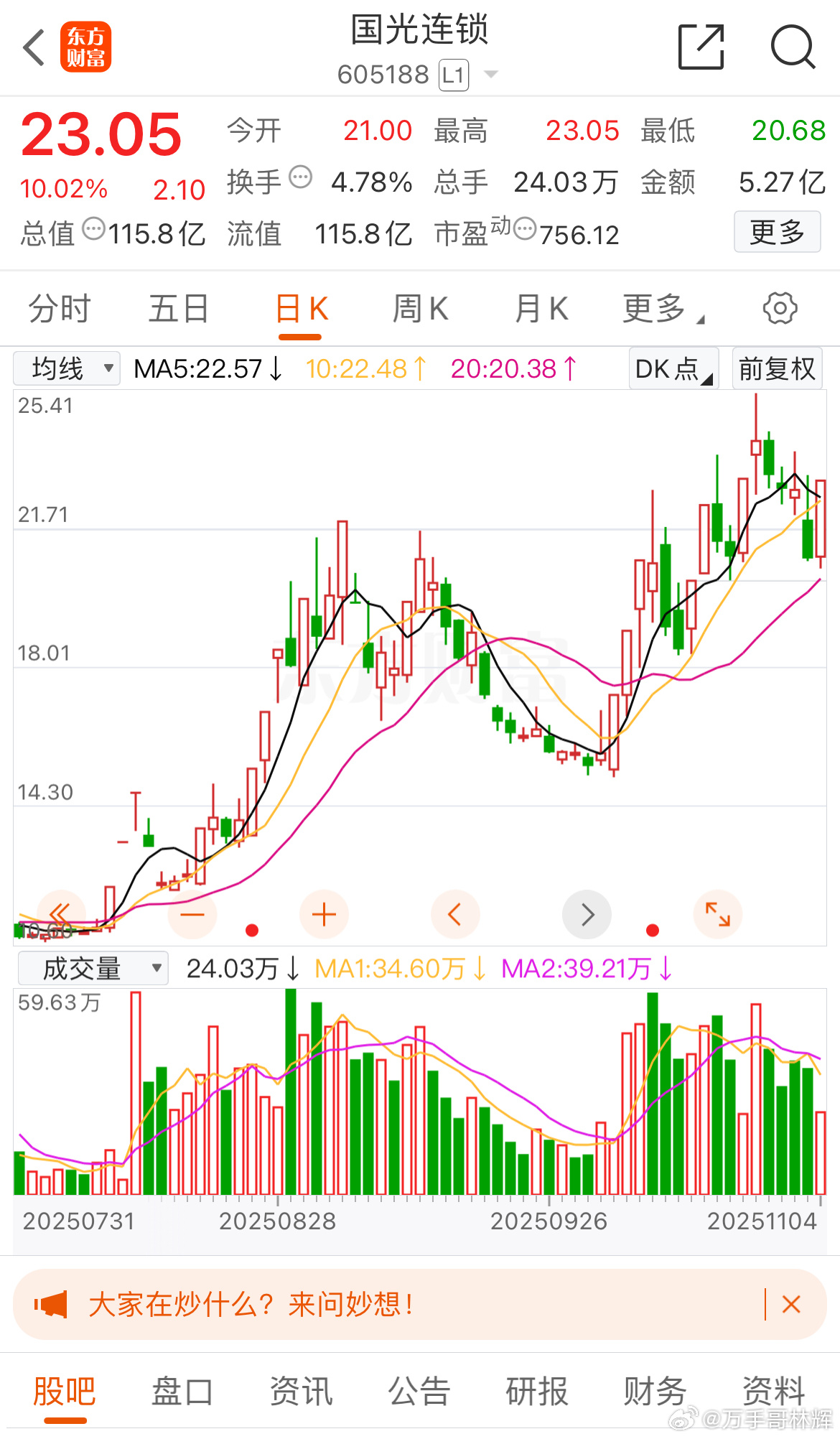Select the 月K chart tab
This screenshot has height=1439, width=840.
541,309
